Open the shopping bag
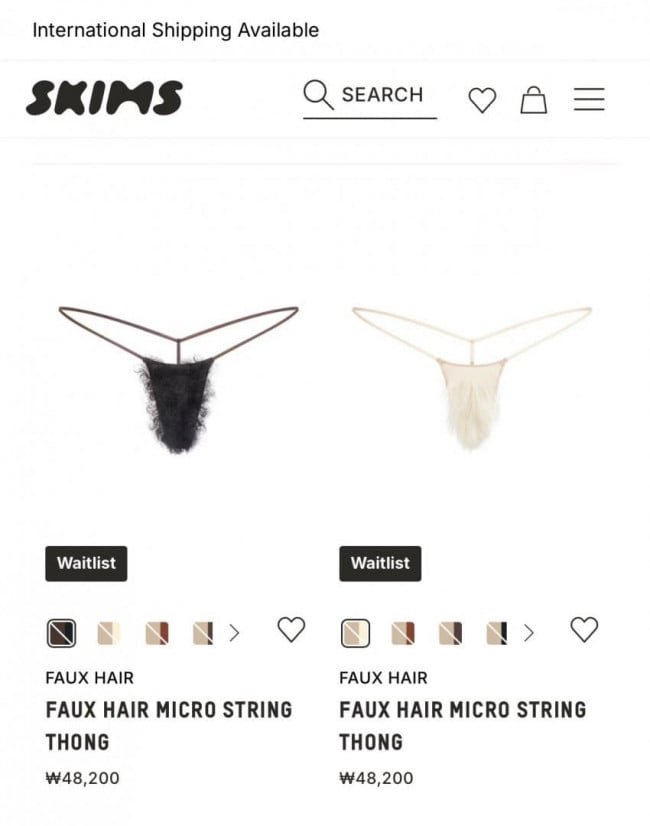 (534, 99)
